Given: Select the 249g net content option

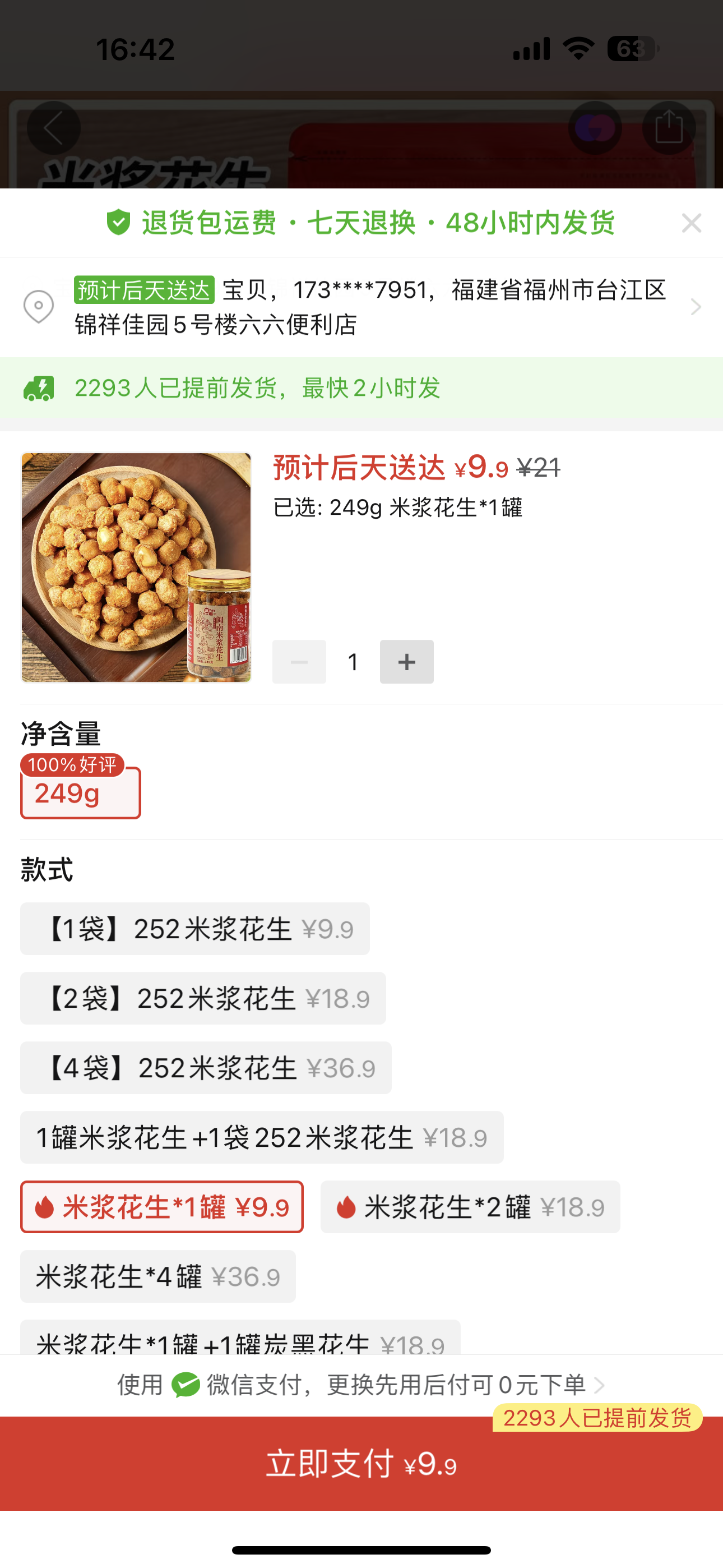Looking at the screenshot, I should (x=80, y=792).
